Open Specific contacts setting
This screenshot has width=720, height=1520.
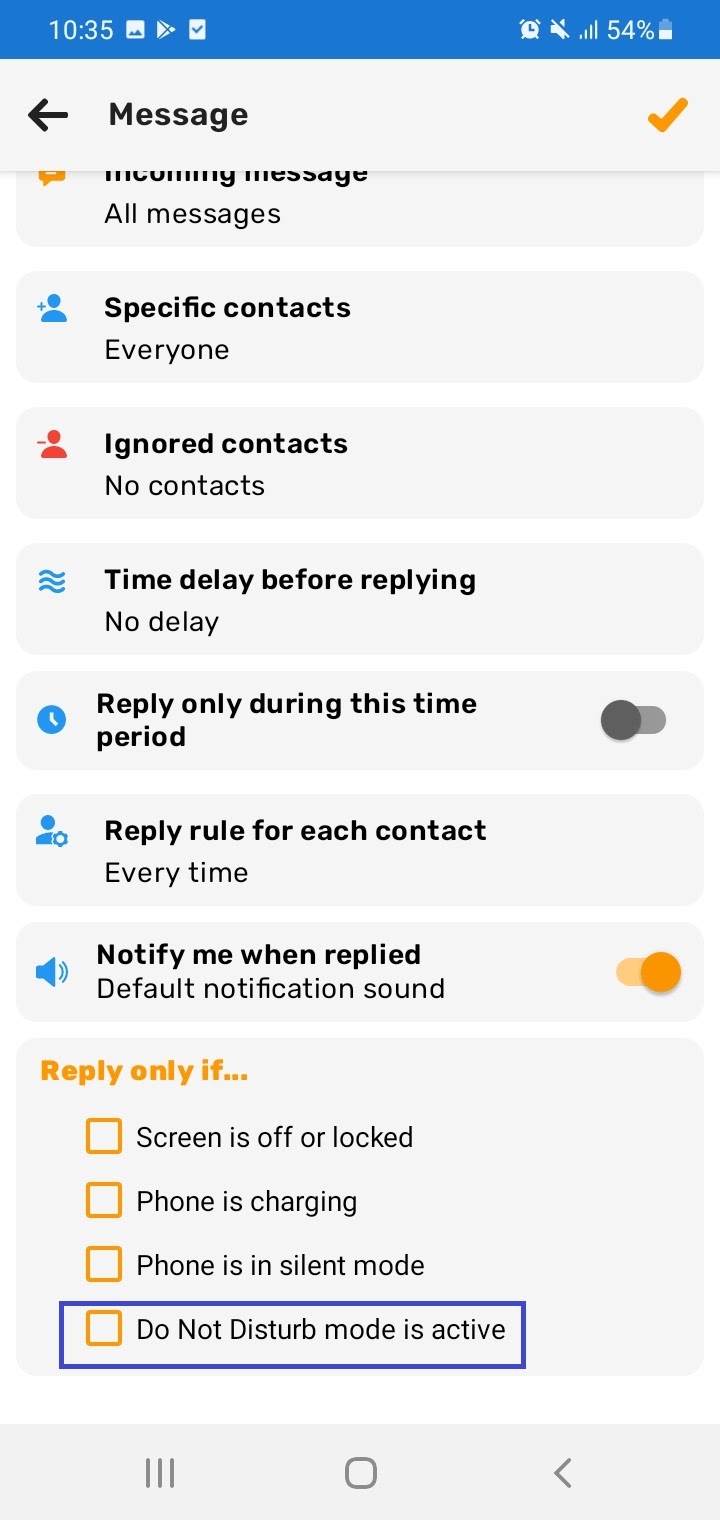(360, 327)
